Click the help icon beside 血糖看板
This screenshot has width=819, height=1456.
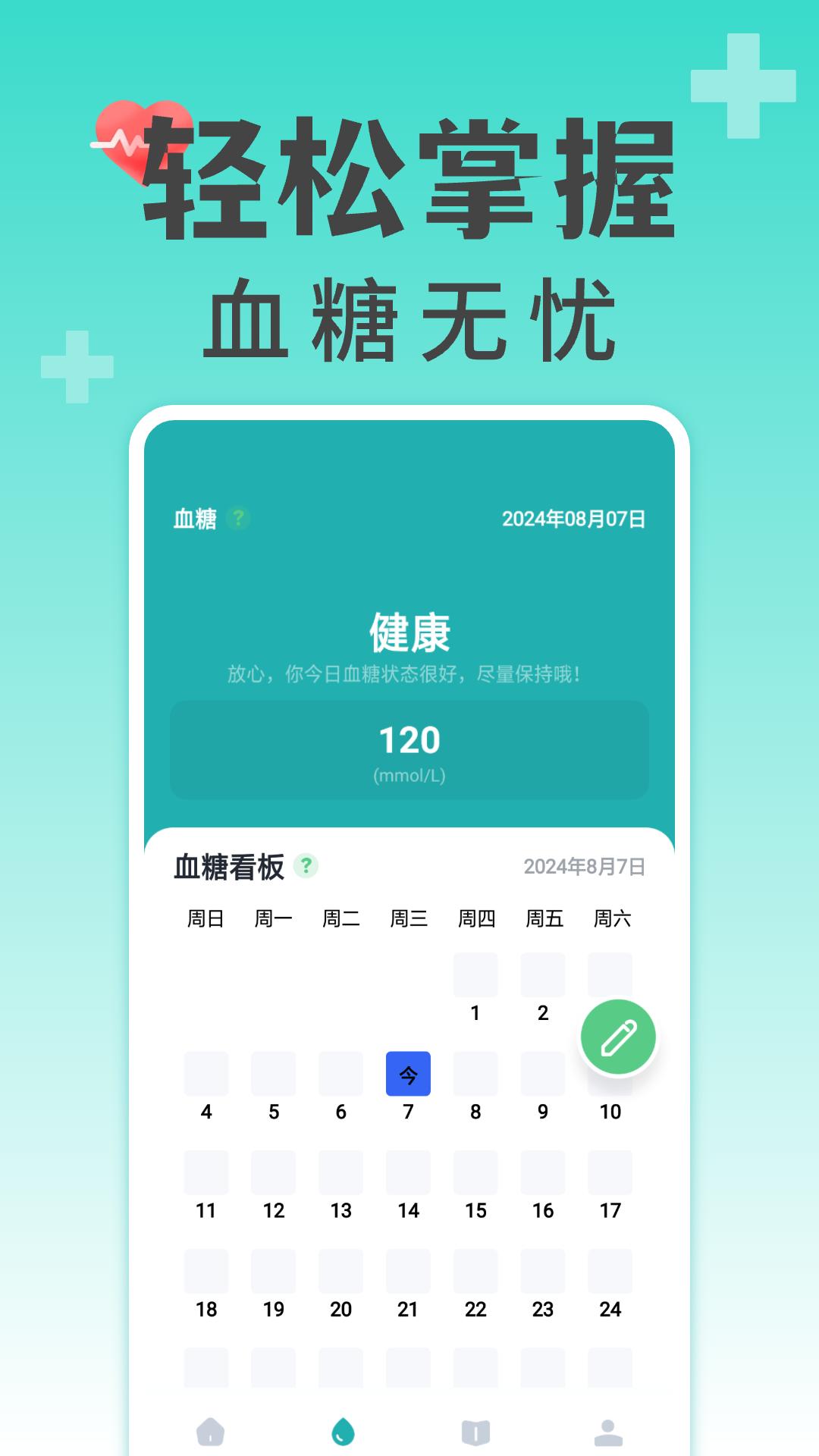(306, 864)
